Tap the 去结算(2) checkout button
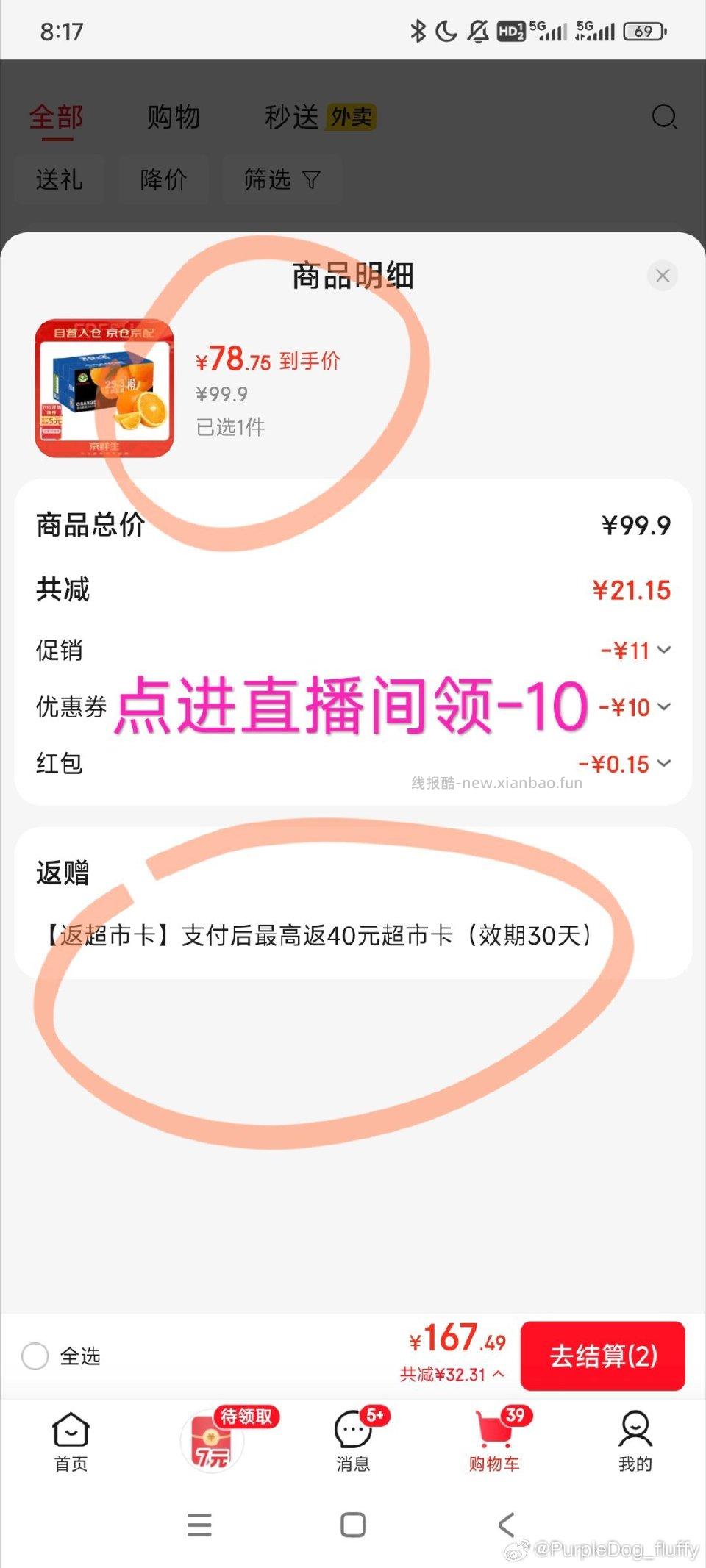The image size is (706, 1568). point(602,1355)
